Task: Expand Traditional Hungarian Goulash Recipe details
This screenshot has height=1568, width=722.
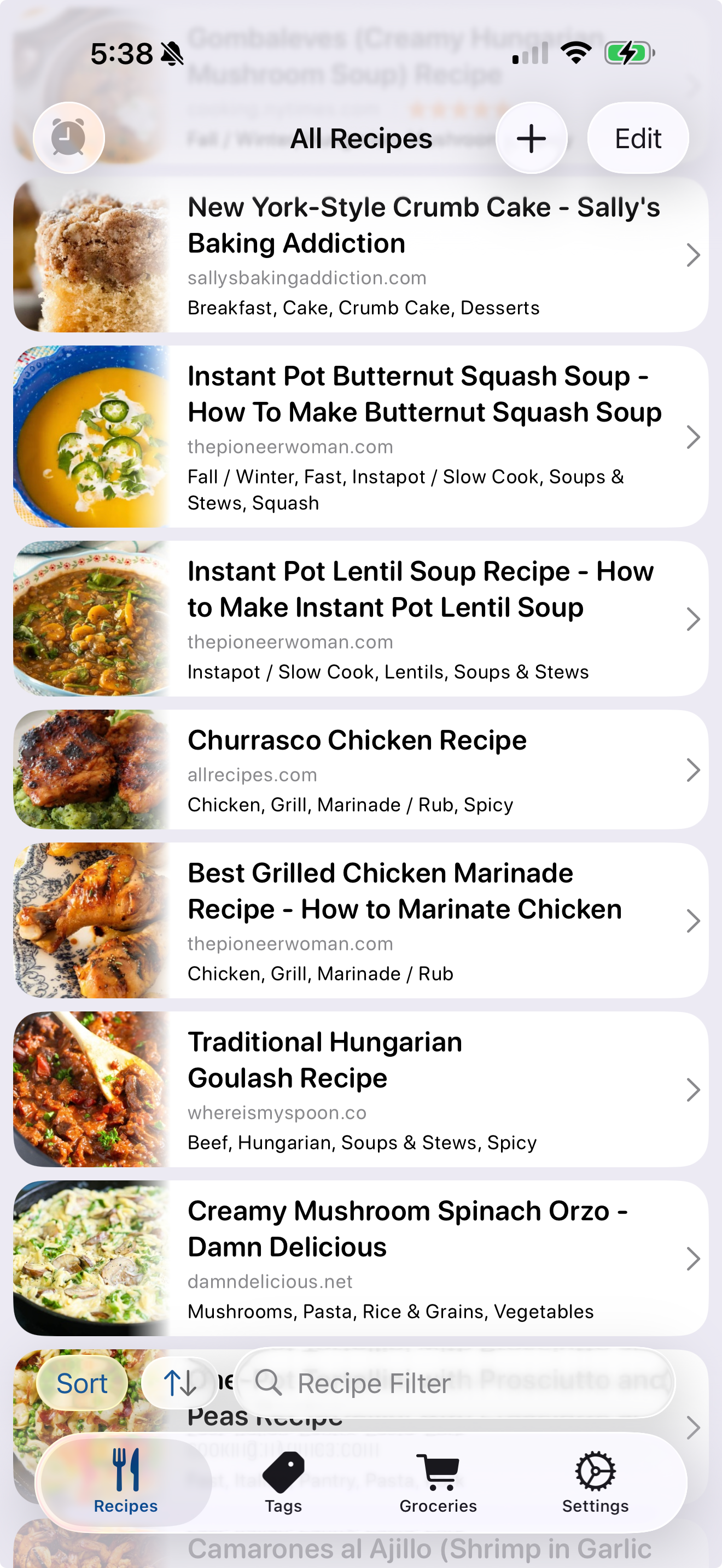Action: 693,1090
